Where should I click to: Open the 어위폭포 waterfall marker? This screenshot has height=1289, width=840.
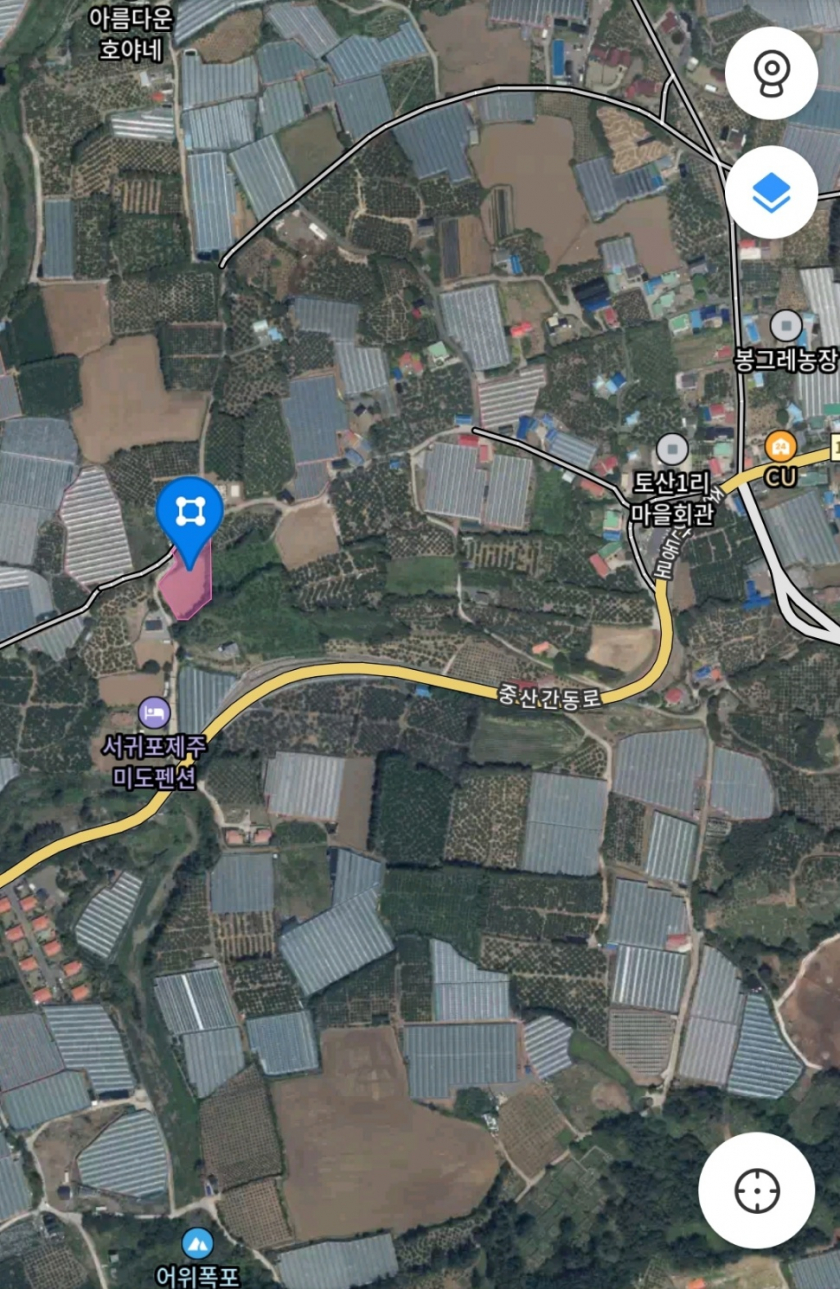pos(197,1243)
